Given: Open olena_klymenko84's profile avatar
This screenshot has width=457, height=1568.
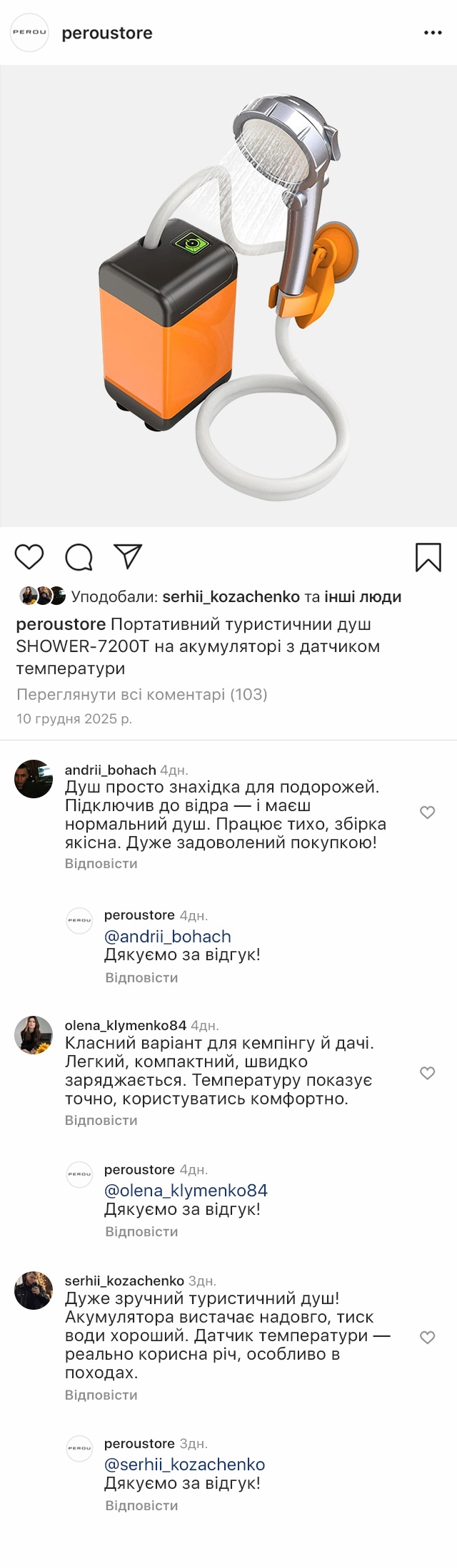Looking at the screenshot, I should pos(34,1035).
